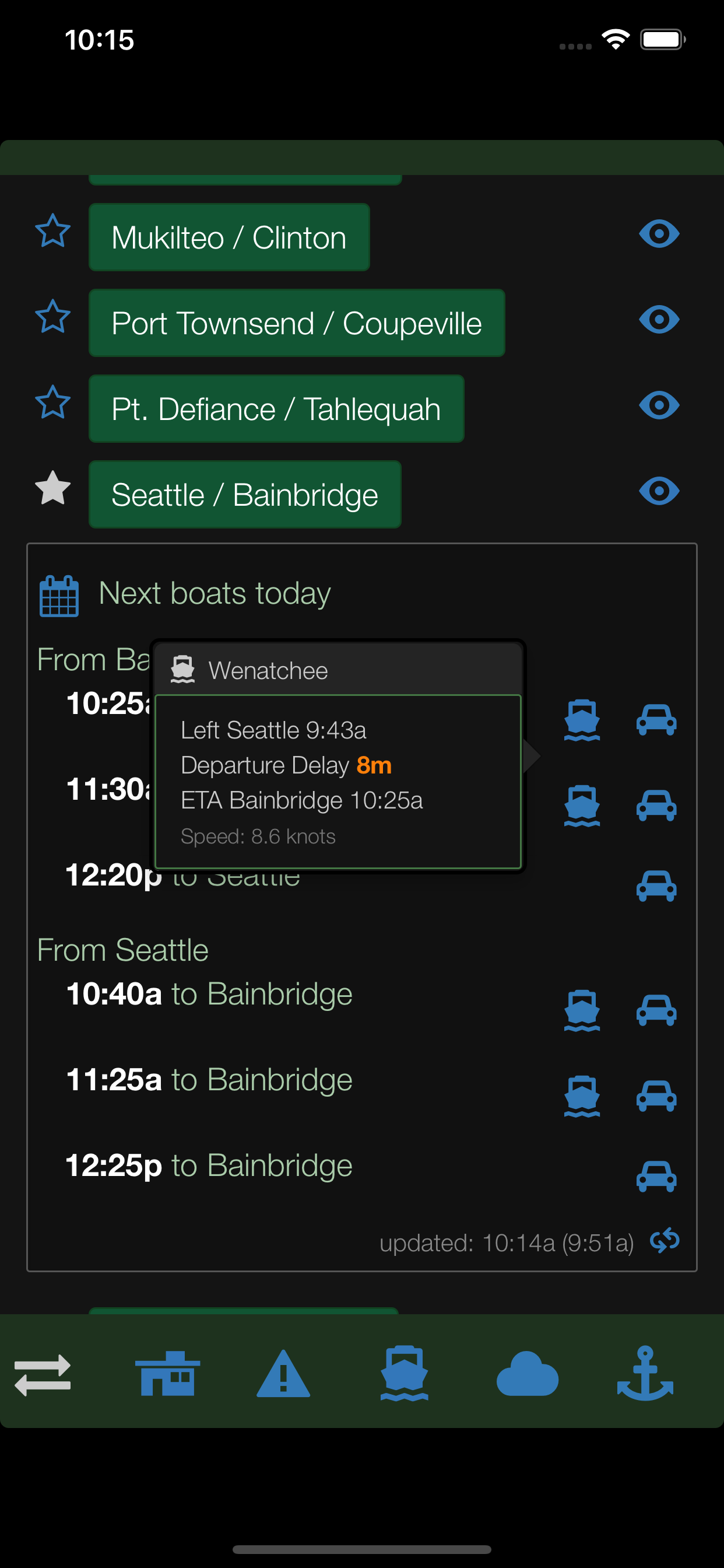The width and height of the screenshot is (724, 1568).
Task: Tap the boat icon beside the 10:40a sailing
Action: coord(582,1010)
